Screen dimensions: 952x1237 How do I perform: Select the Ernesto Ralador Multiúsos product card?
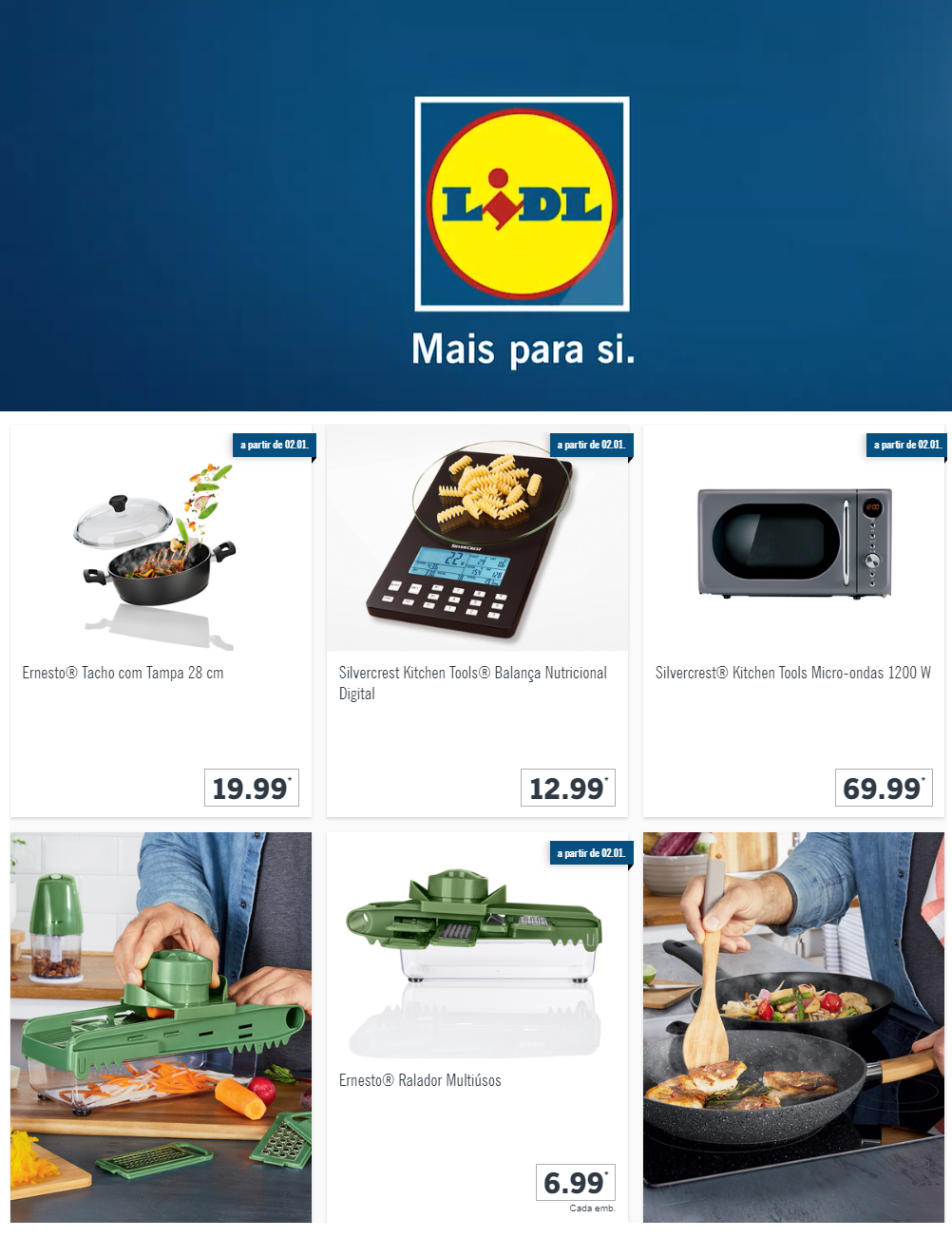tap(477, 1028)
